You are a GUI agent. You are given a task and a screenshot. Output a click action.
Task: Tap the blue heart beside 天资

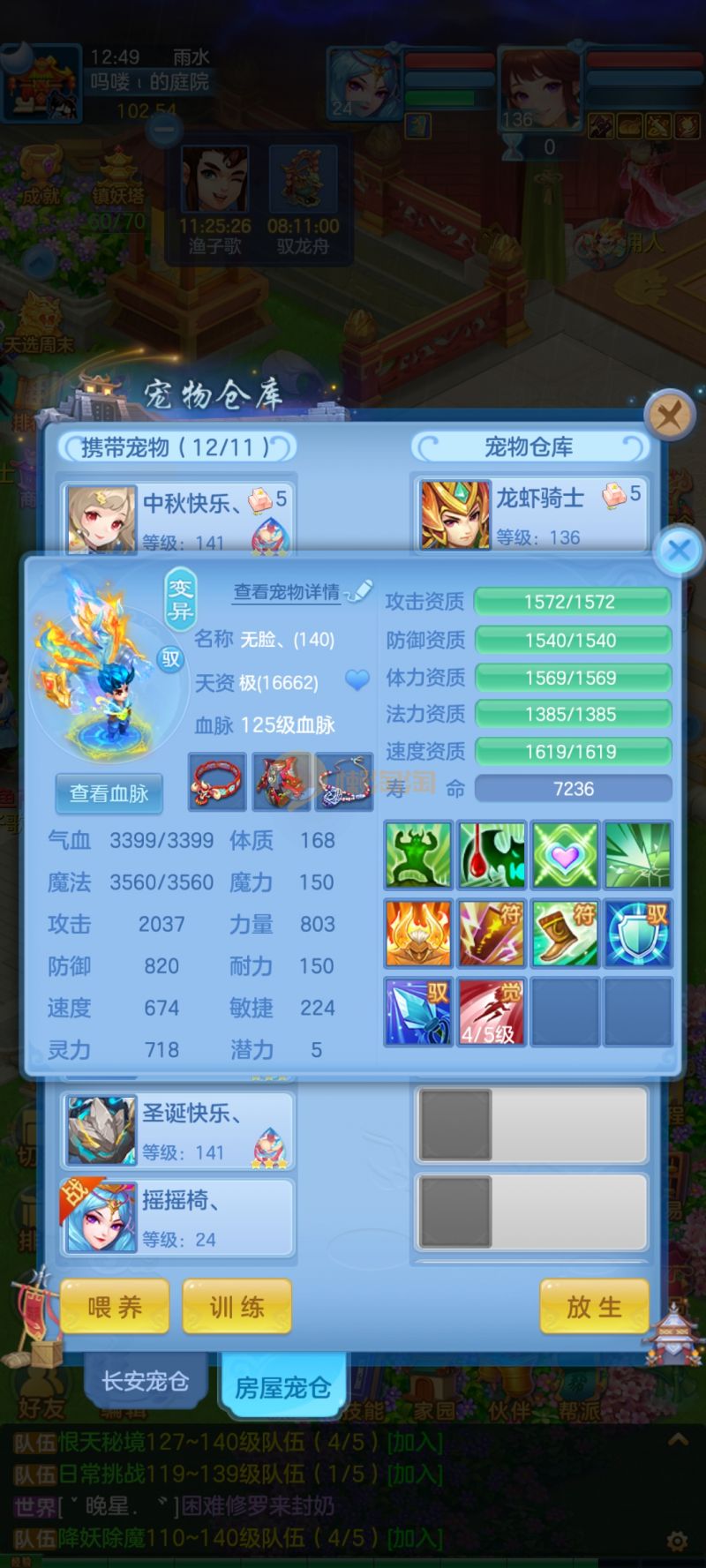coord(357,680)
